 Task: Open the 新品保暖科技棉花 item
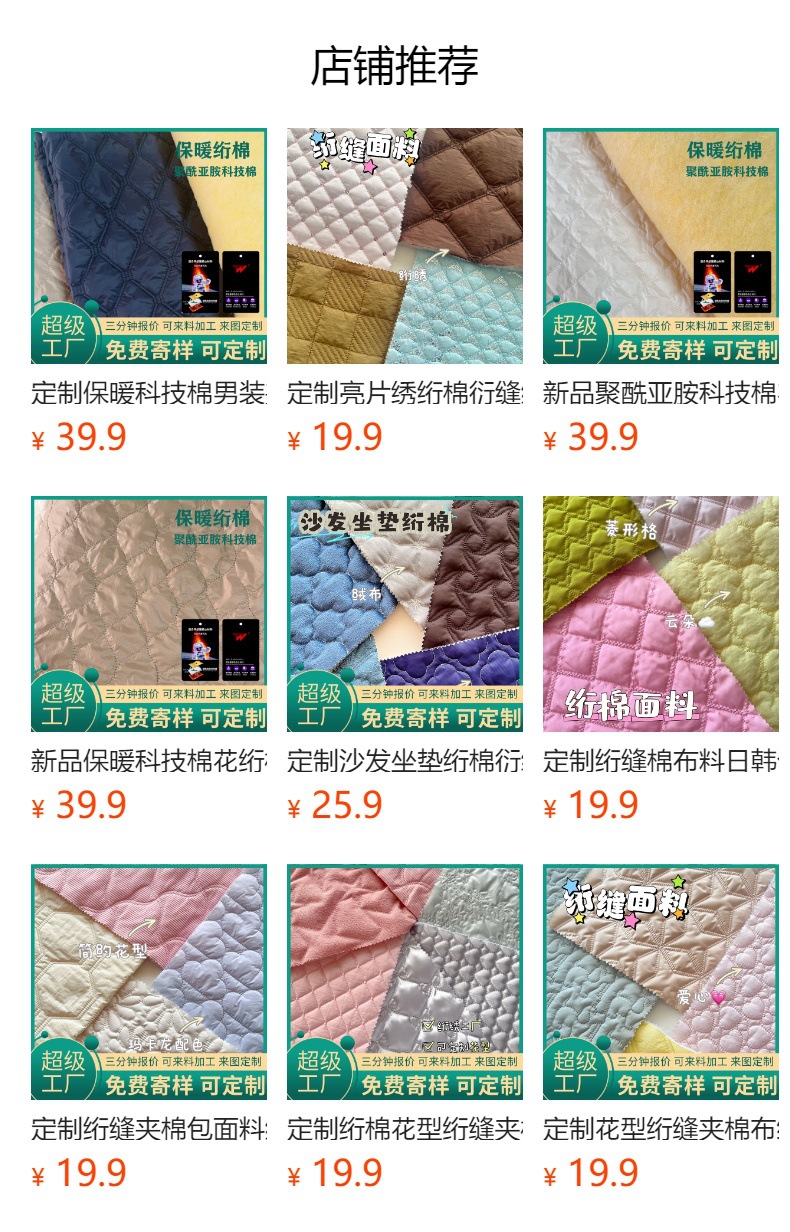(x=149, y=614)
